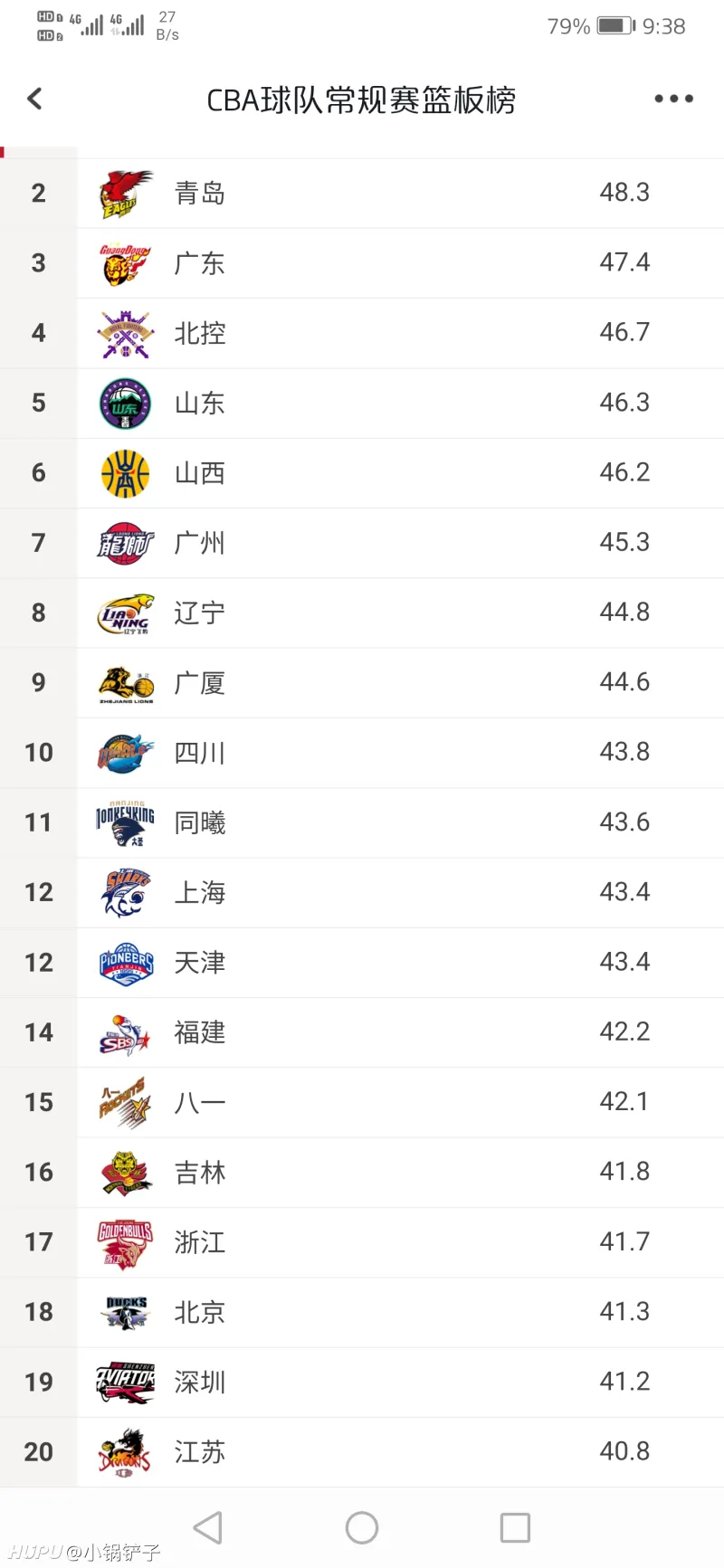724x1568 pixels.
Task: View the 四川 team entry
Action: click(x=362, y=753)
